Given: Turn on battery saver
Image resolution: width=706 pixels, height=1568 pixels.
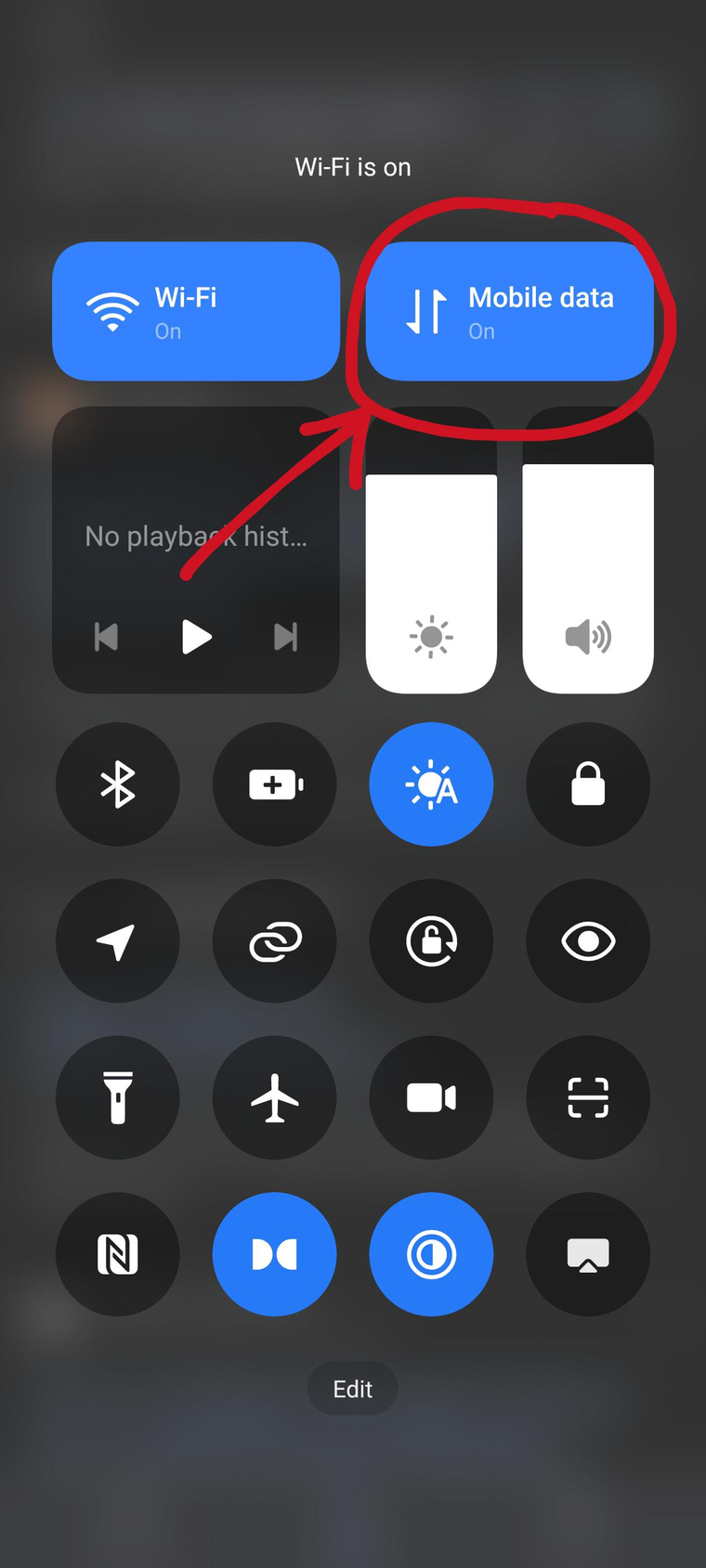Looking at the screenshot, I should click(x=275, y=784).
